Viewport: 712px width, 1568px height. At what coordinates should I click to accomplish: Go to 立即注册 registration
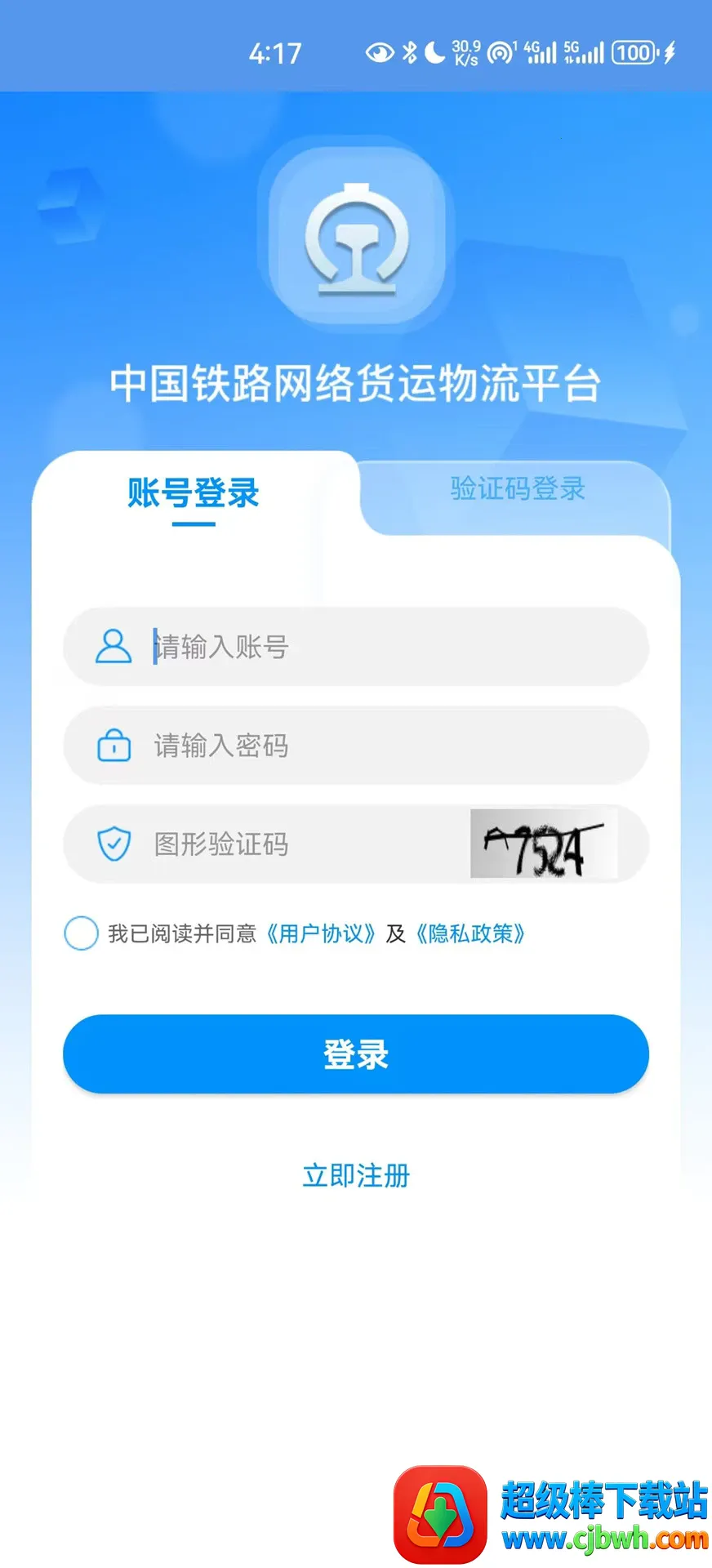click(x=356, y=1176)
